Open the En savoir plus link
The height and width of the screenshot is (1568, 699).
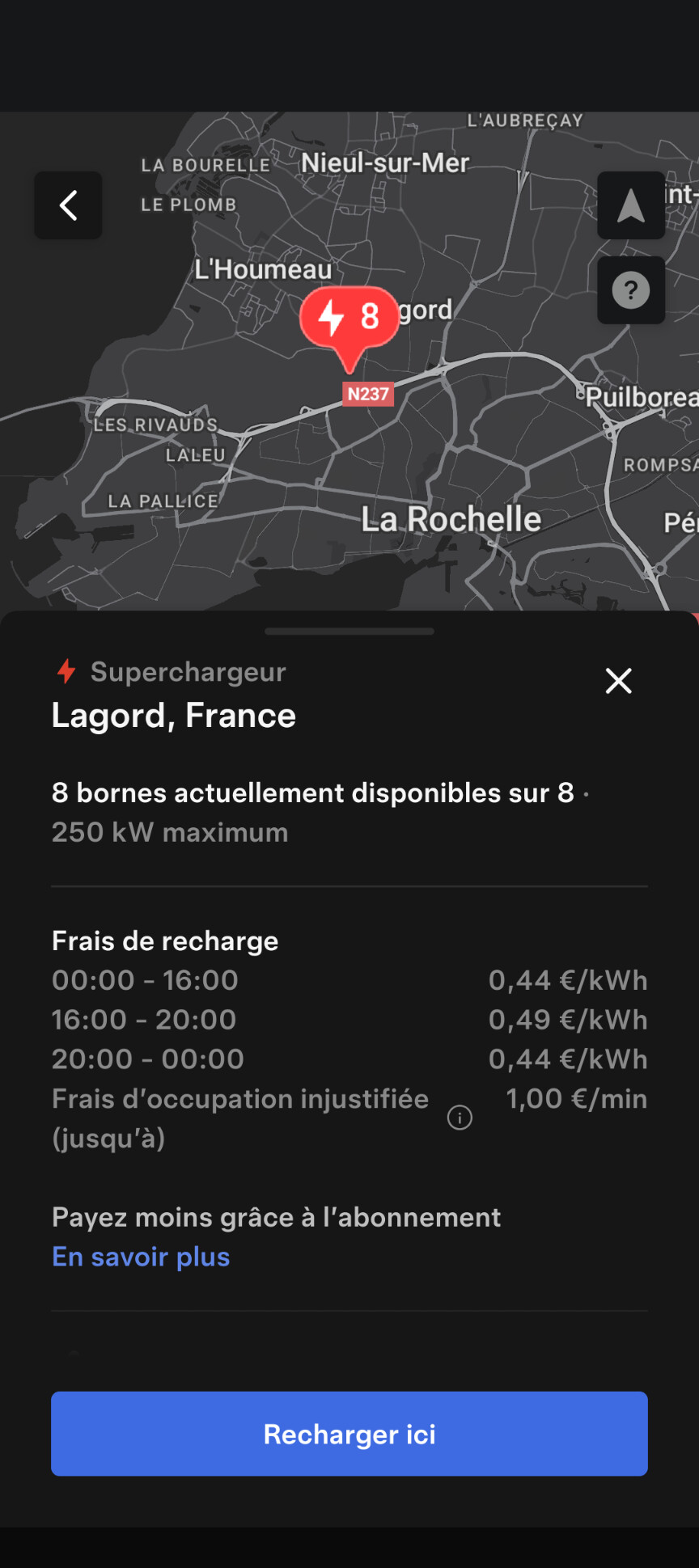click(141, 1257)
